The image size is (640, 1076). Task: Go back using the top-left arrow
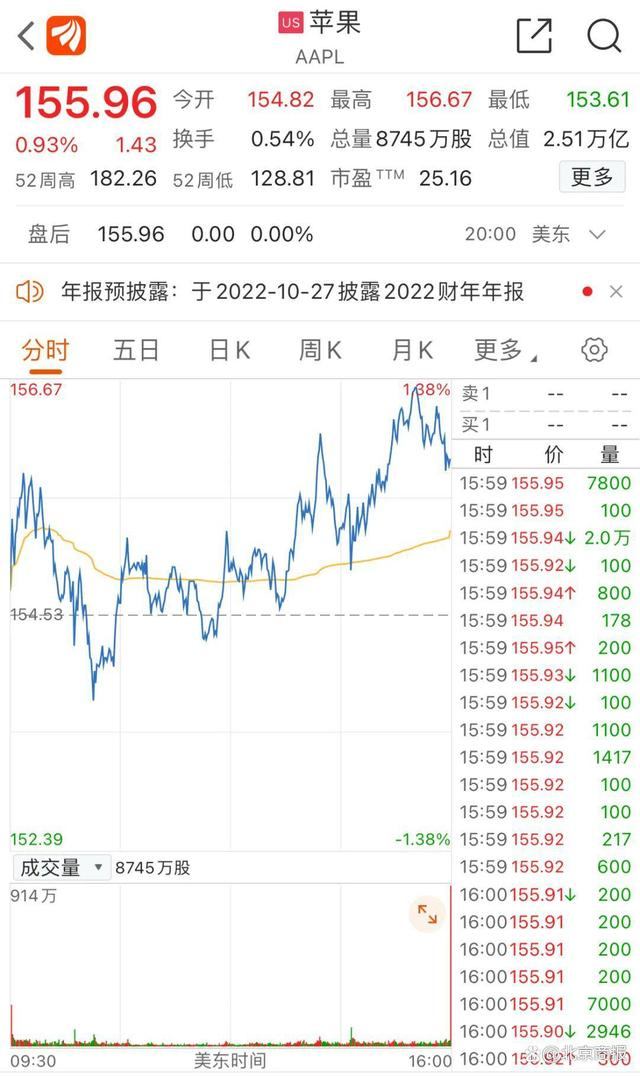tap(26, 36)
